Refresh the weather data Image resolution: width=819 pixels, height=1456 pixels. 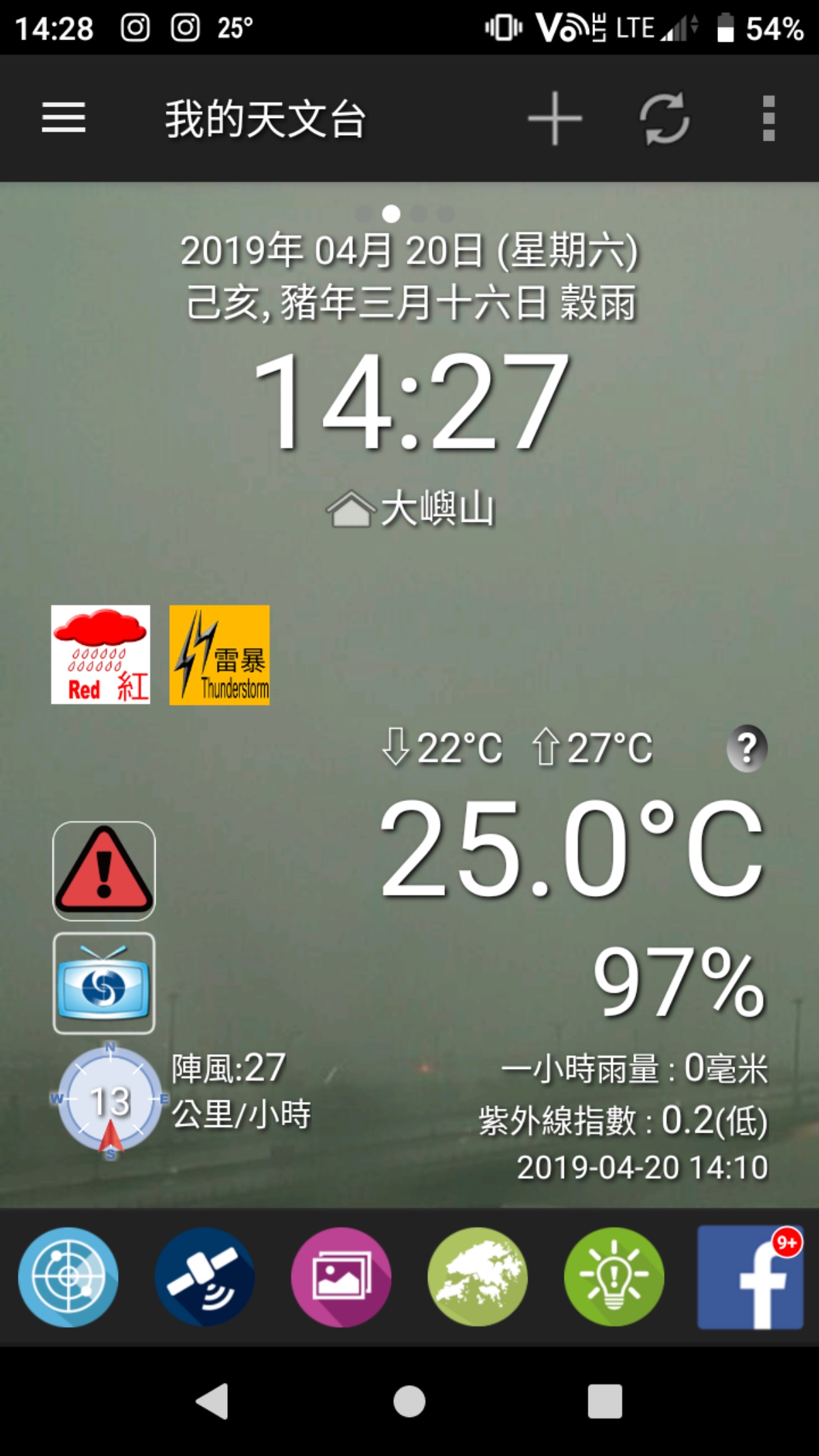click(x=664, y=118)
